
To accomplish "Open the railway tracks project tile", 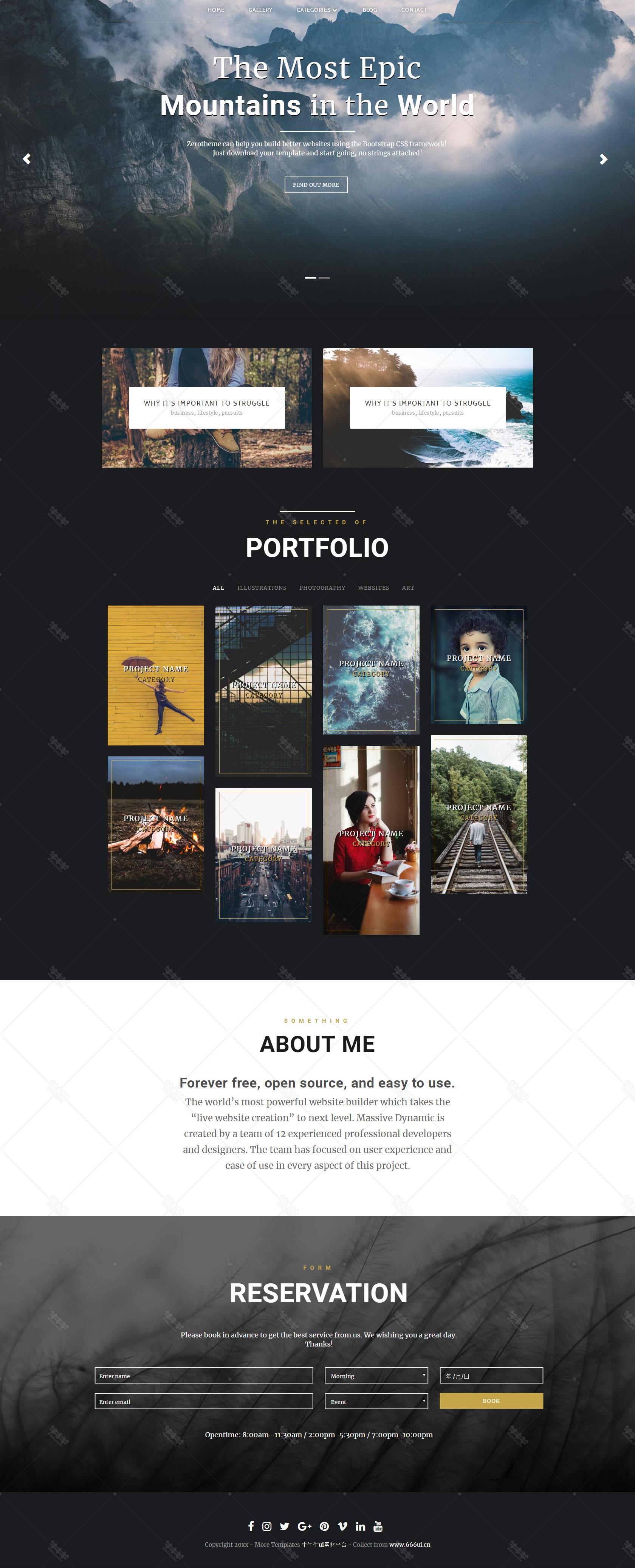I will click(x=479, y=814).
